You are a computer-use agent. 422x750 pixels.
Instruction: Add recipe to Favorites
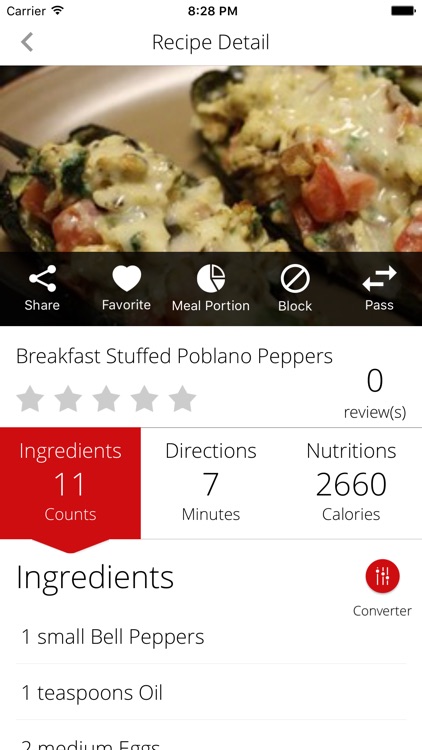tap(126, 288)
